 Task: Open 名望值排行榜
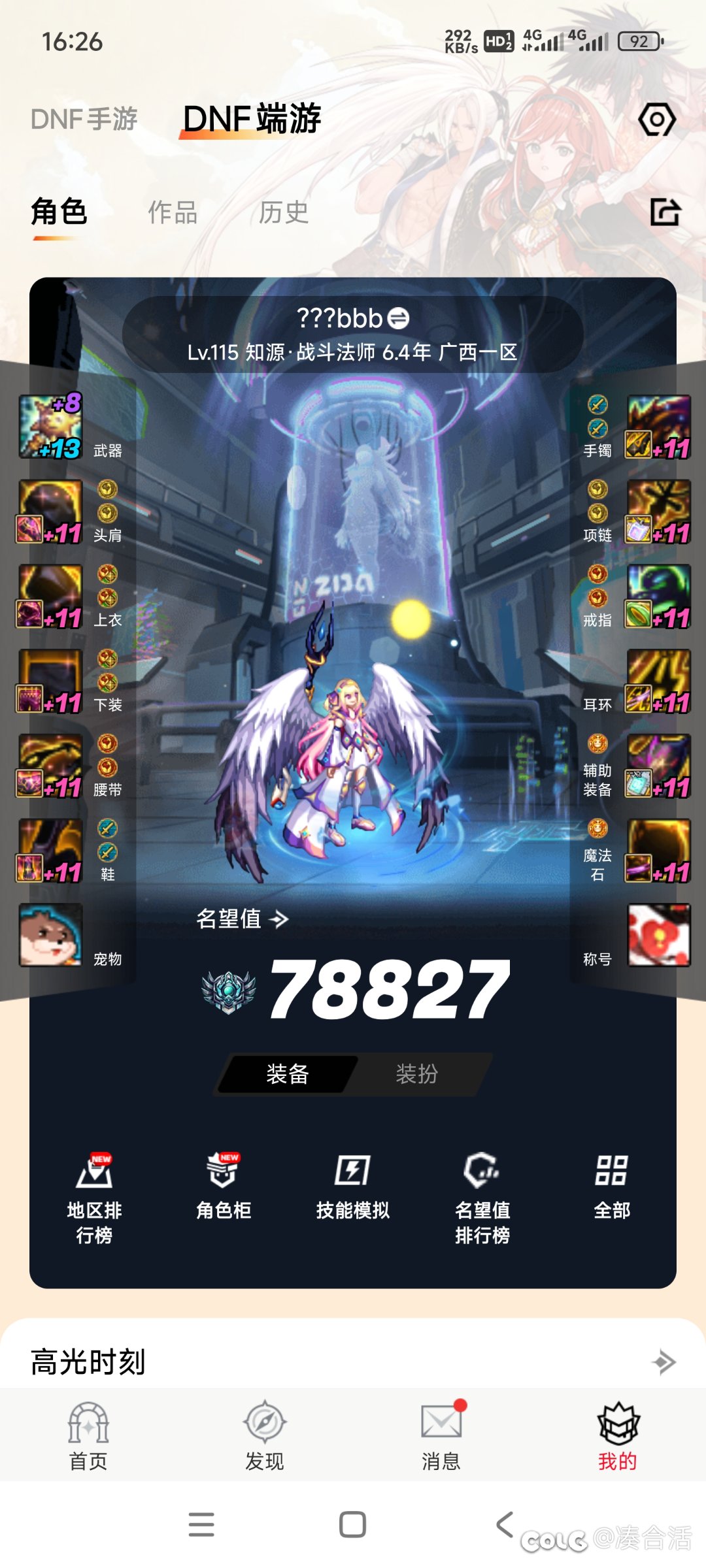tap(482, 1198)
